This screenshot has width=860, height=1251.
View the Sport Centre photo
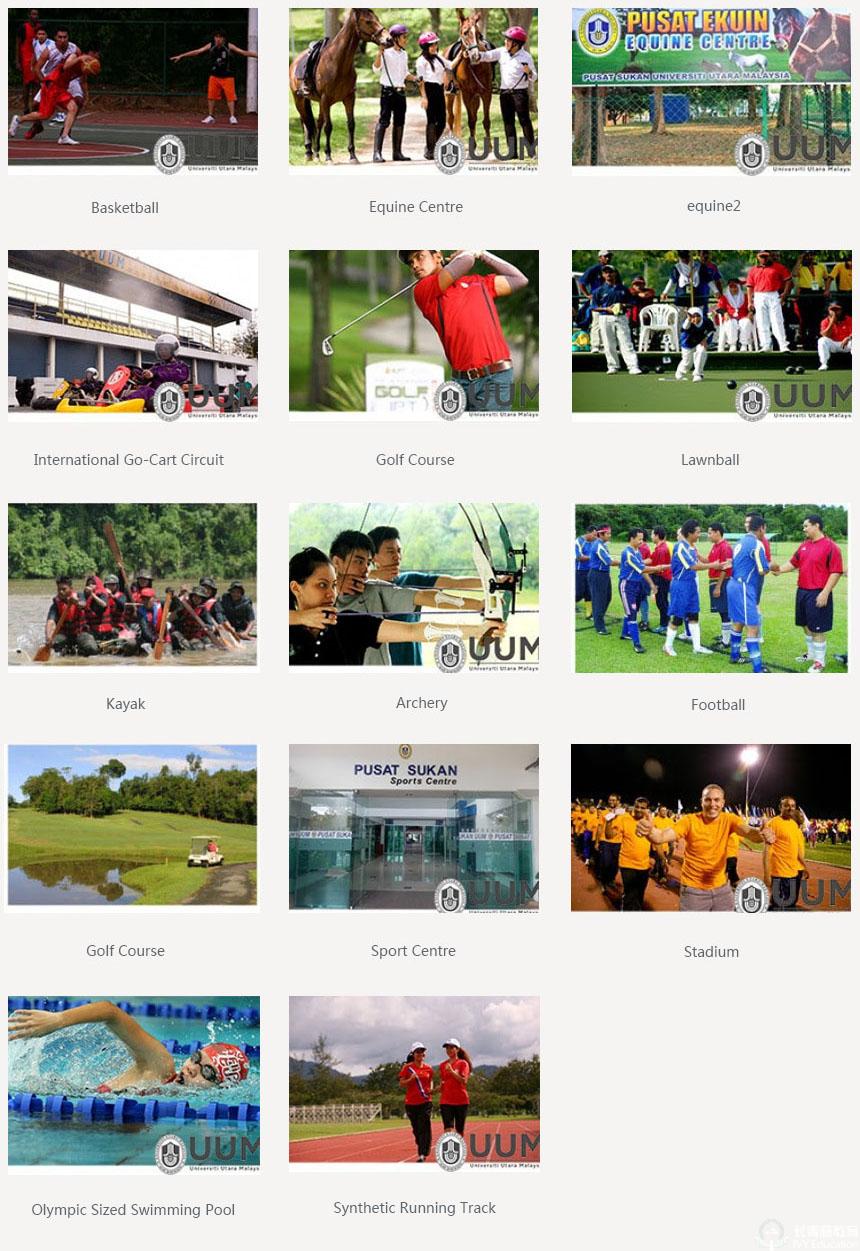point(413,827)
